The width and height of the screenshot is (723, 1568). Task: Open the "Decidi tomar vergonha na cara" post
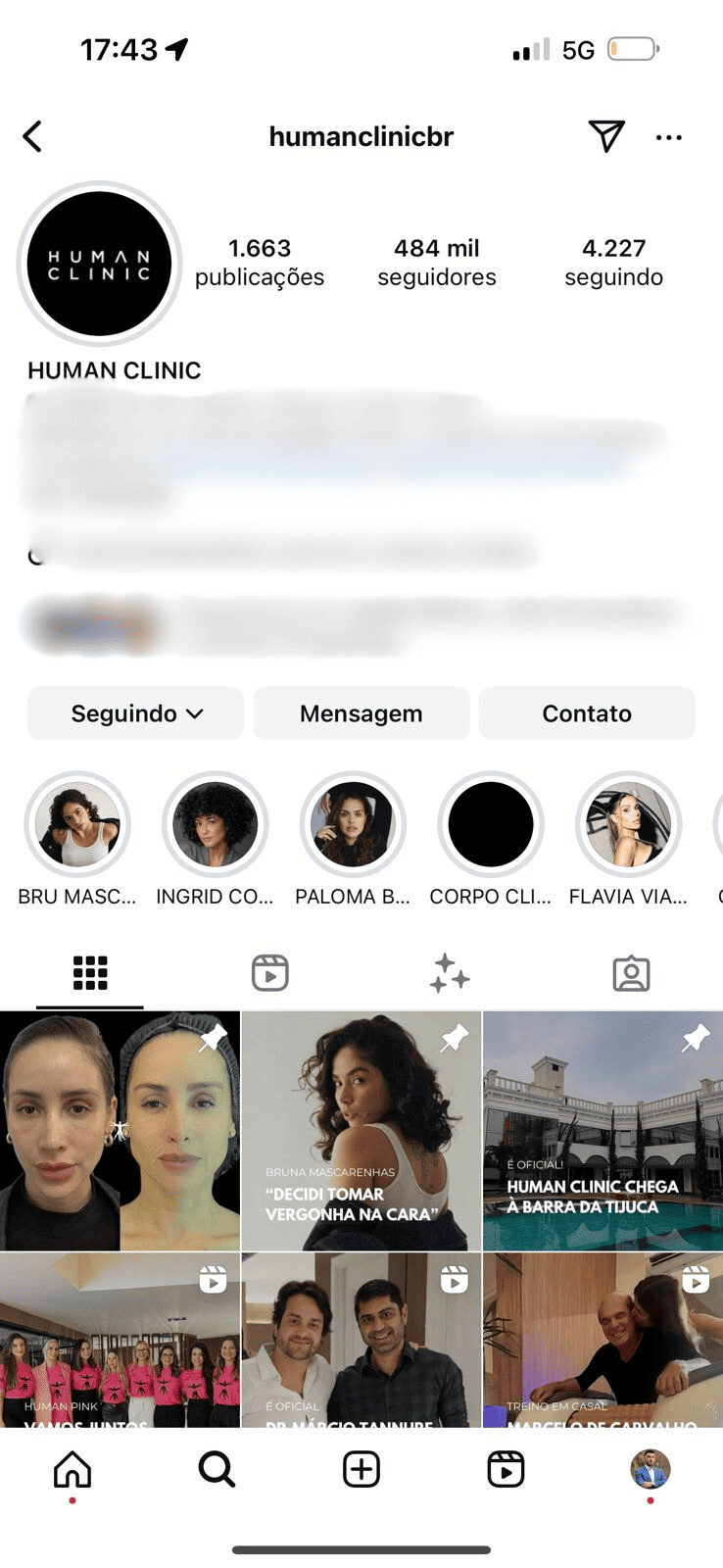click(361, 1131)
